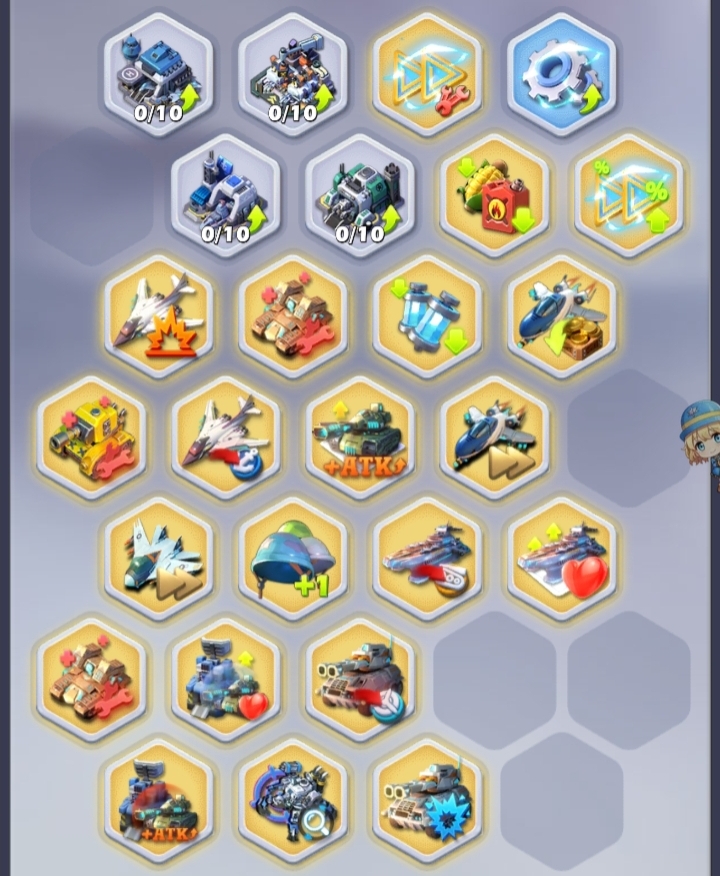Select the tank with blue explosion node
720x876 pixels.
427,800
